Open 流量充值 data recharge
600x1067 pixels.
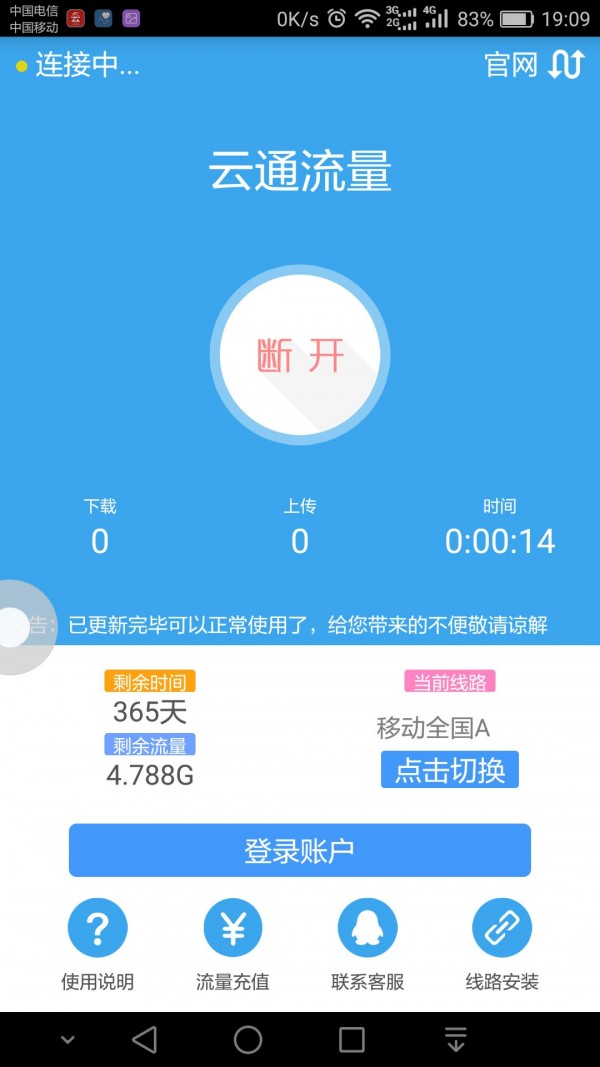point(233,945)
